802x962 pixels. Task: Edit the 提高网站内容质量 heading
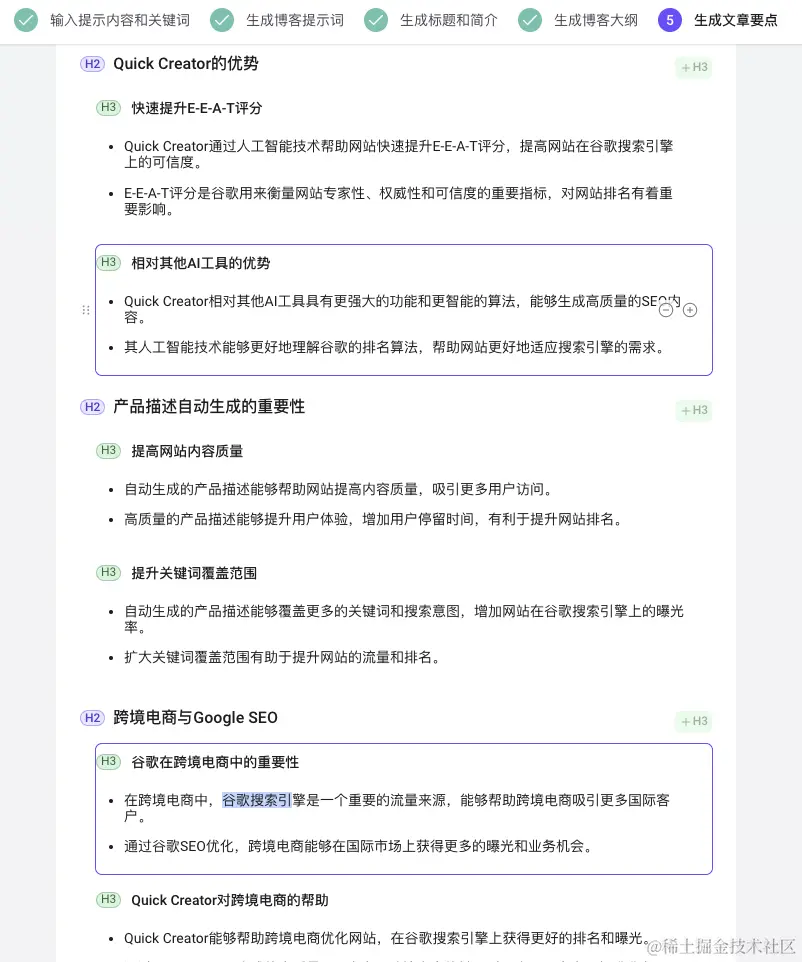187,451
